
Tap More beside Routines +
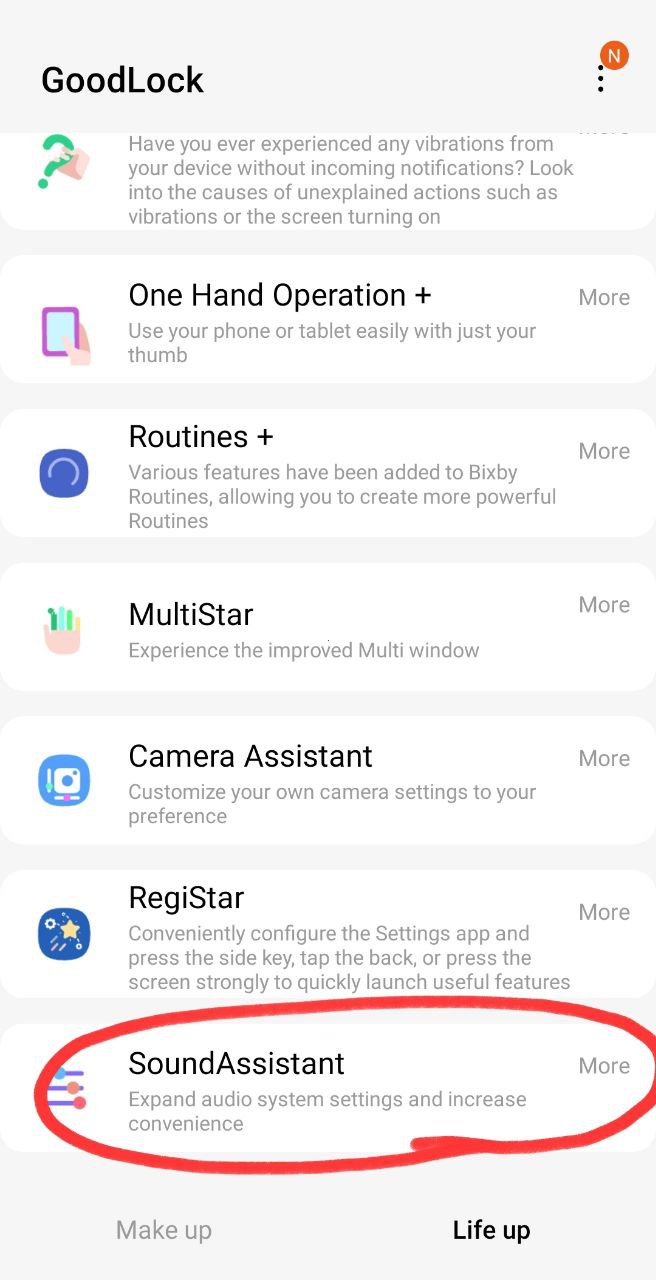pos(604,452)
